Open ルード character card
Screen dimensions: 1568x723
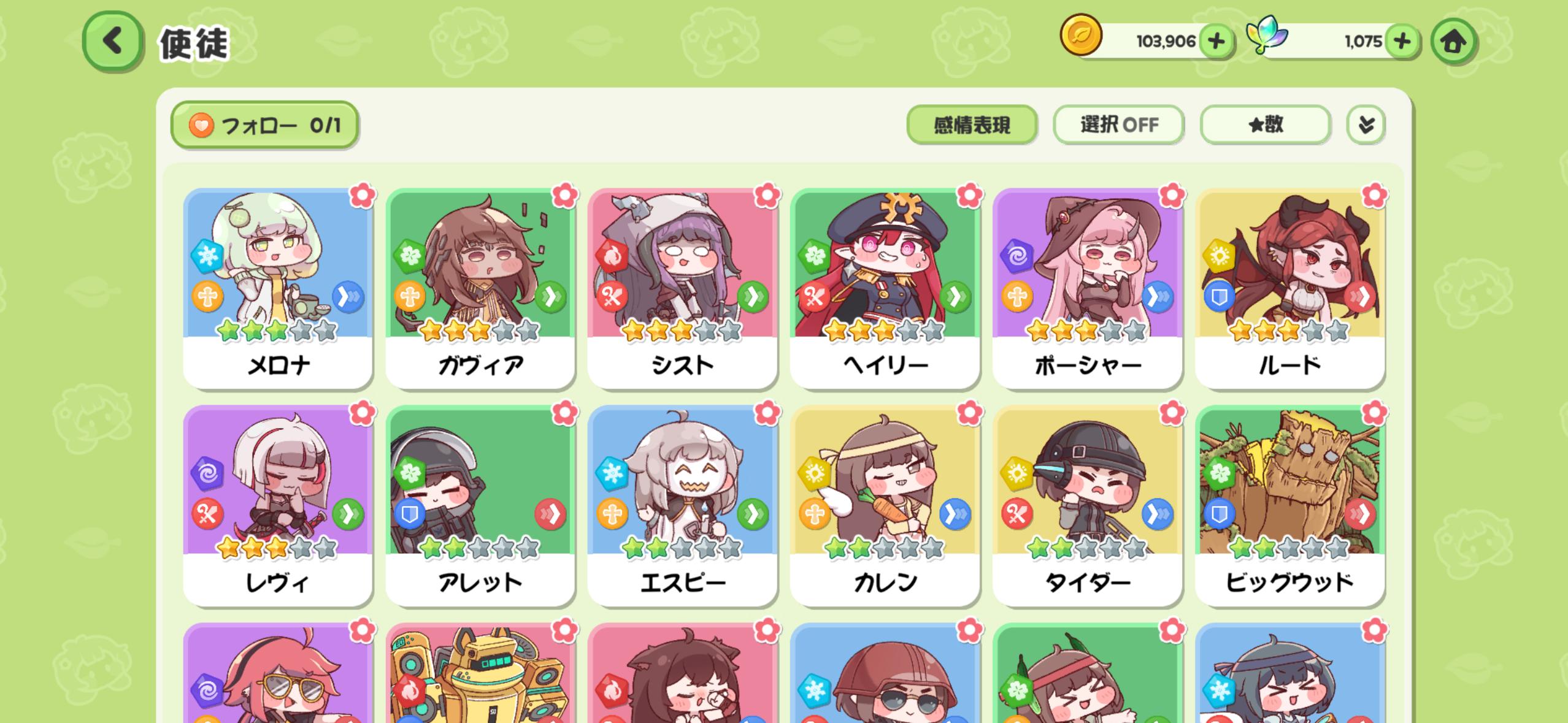tap(1289, 288)
